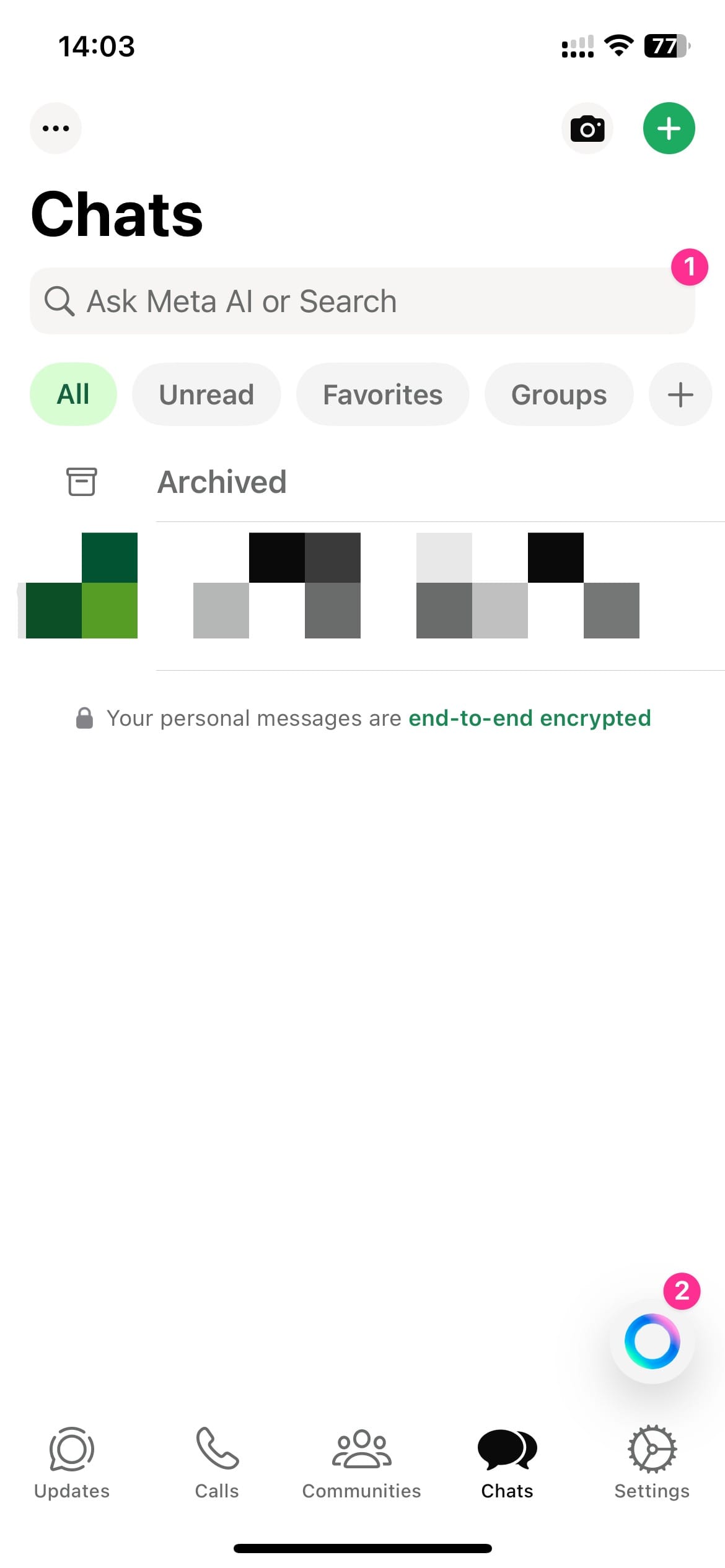Open the end-to-end encrypted link

point(529,718)
